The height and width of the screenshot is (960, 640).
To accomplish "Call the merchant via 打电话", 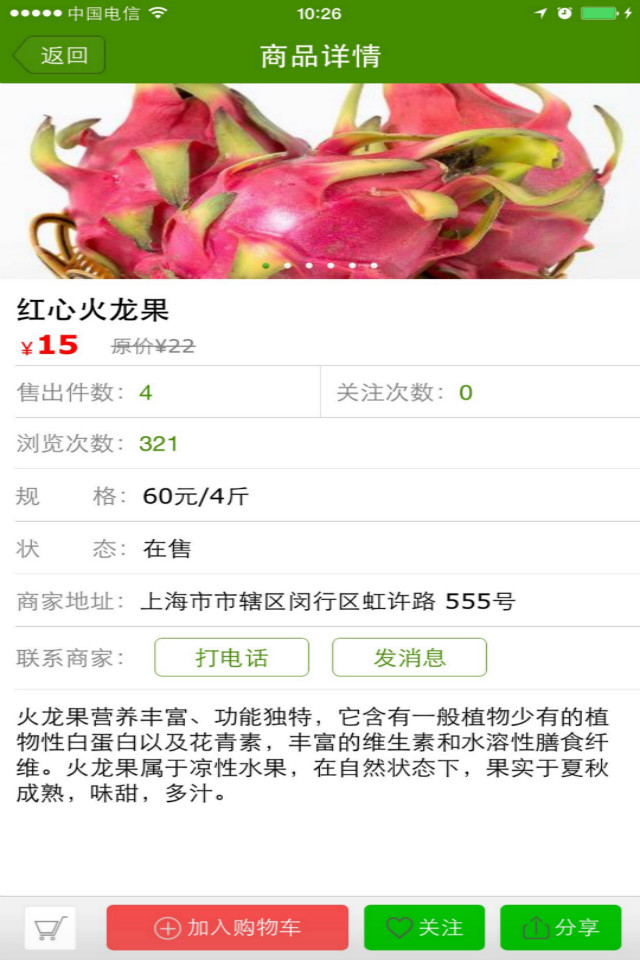I will click(x=231, y=658).
